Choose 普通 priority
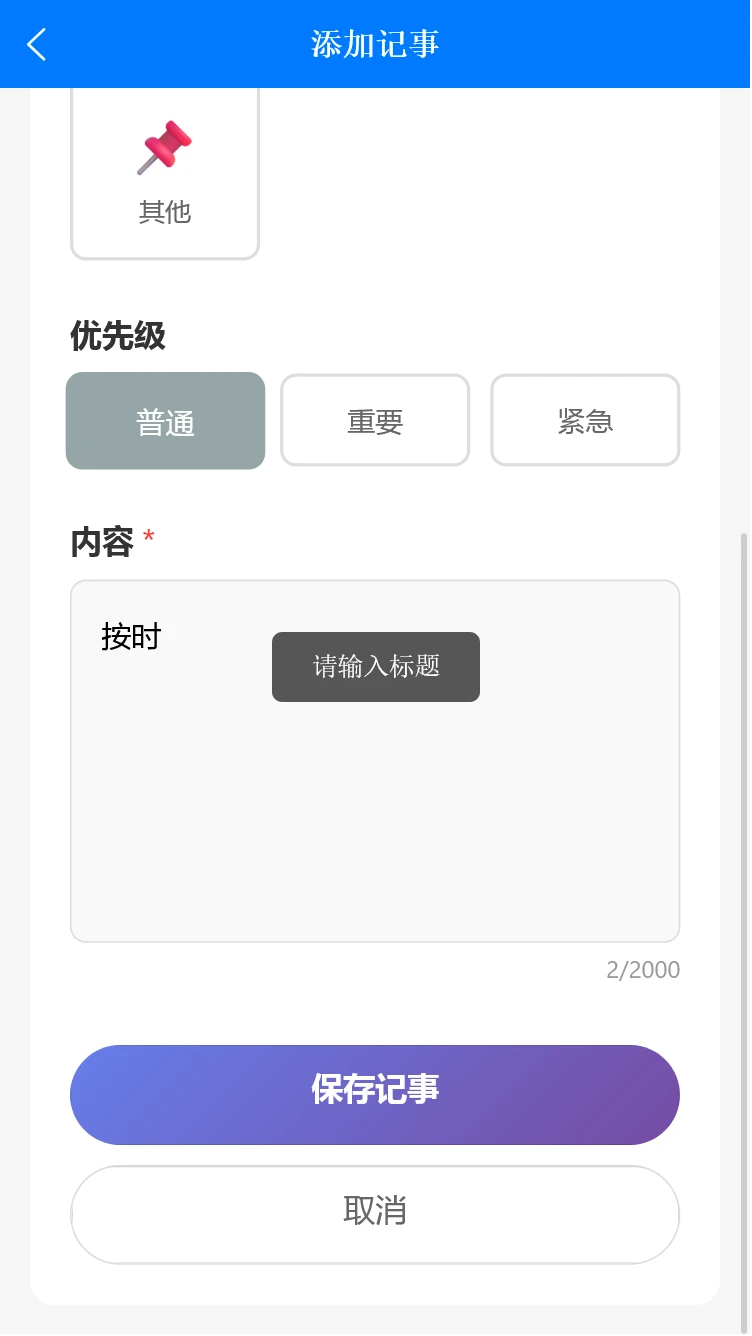The image size is (752, 1336). click(x=166, y=421)
